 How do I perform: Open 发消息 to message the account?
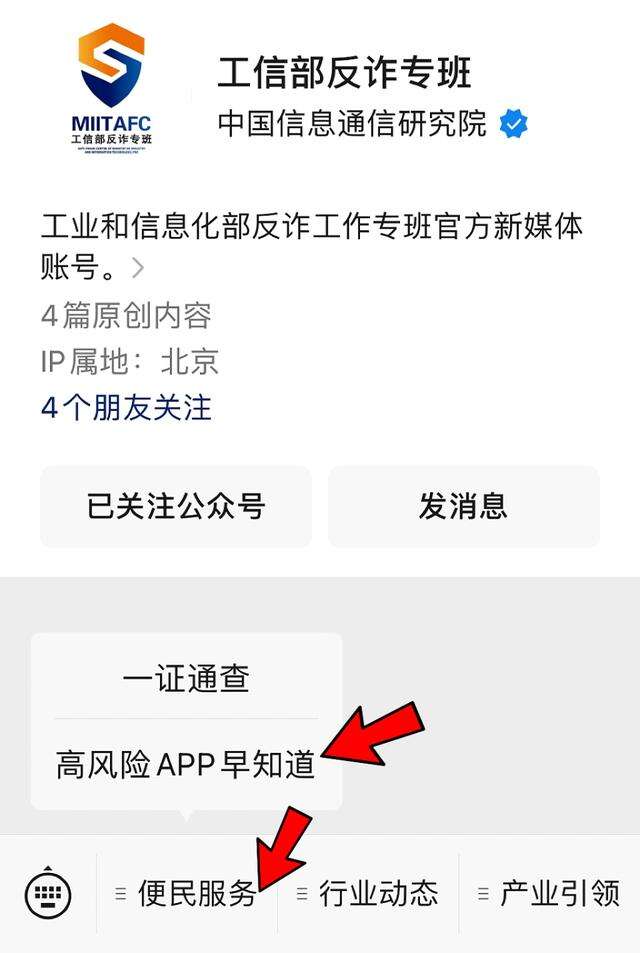tap(463, 506)
